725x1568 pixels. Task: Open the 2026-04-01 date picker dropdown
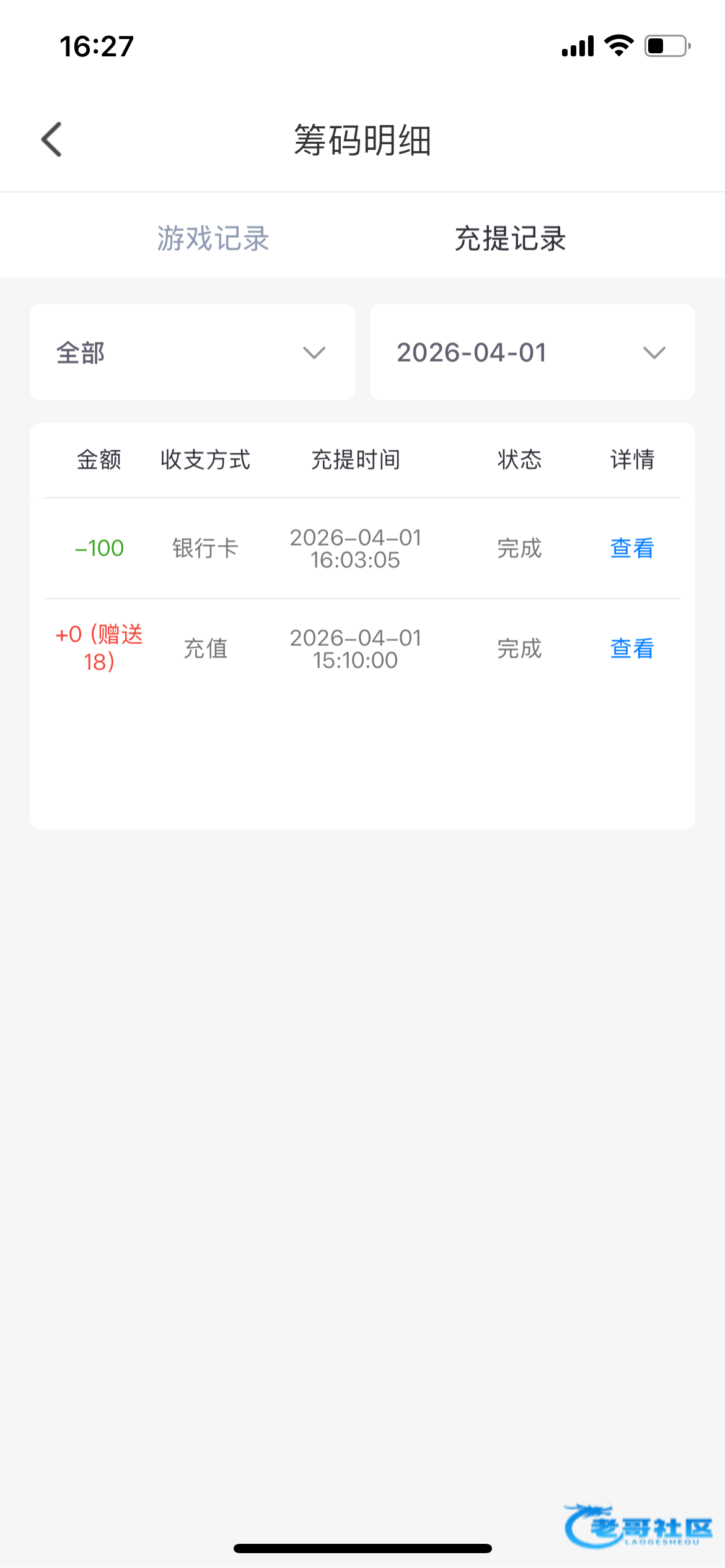(532, 352)
